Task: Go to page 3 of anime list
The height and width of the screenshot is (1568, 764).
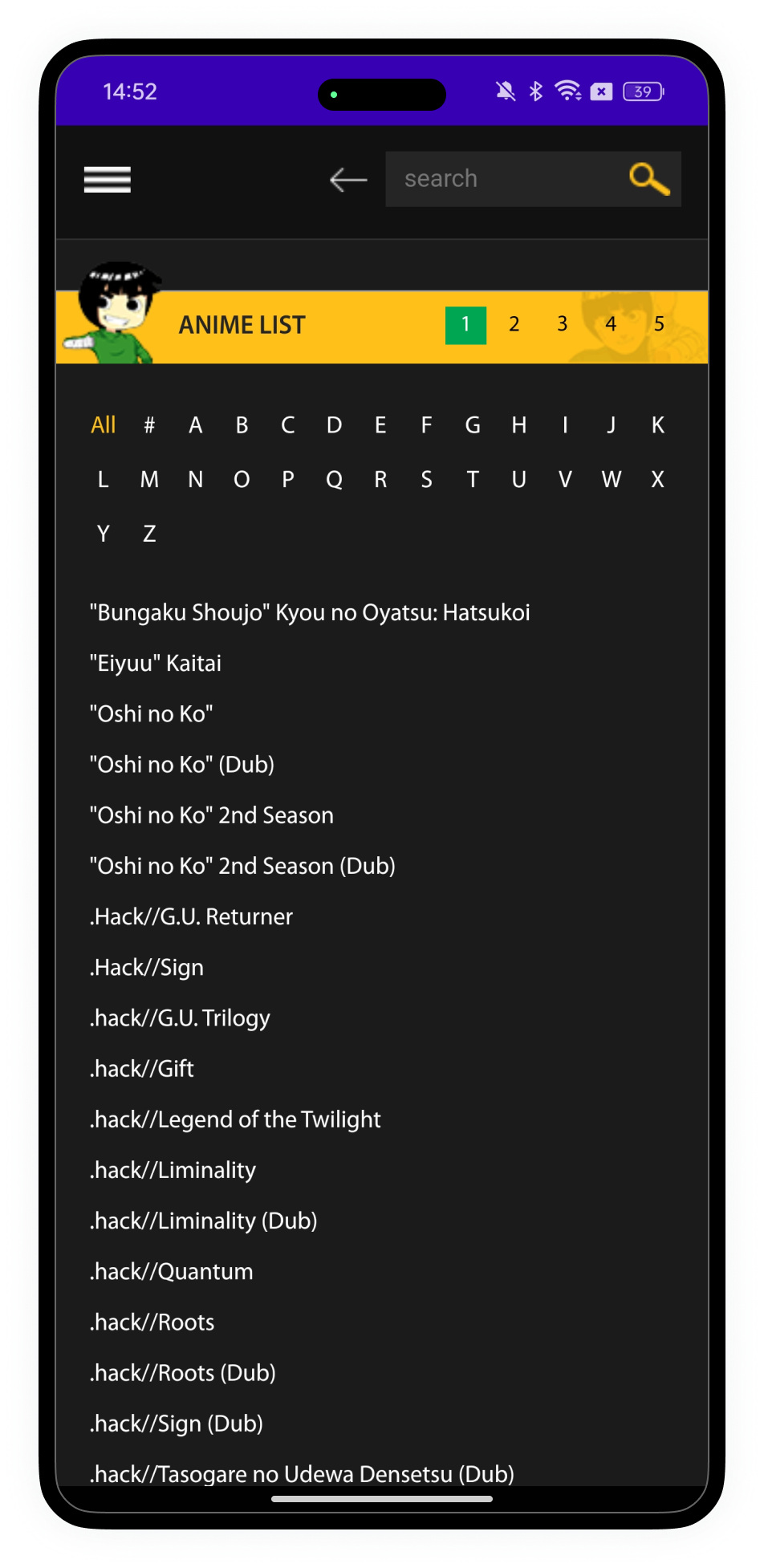Action: (563, 324)
